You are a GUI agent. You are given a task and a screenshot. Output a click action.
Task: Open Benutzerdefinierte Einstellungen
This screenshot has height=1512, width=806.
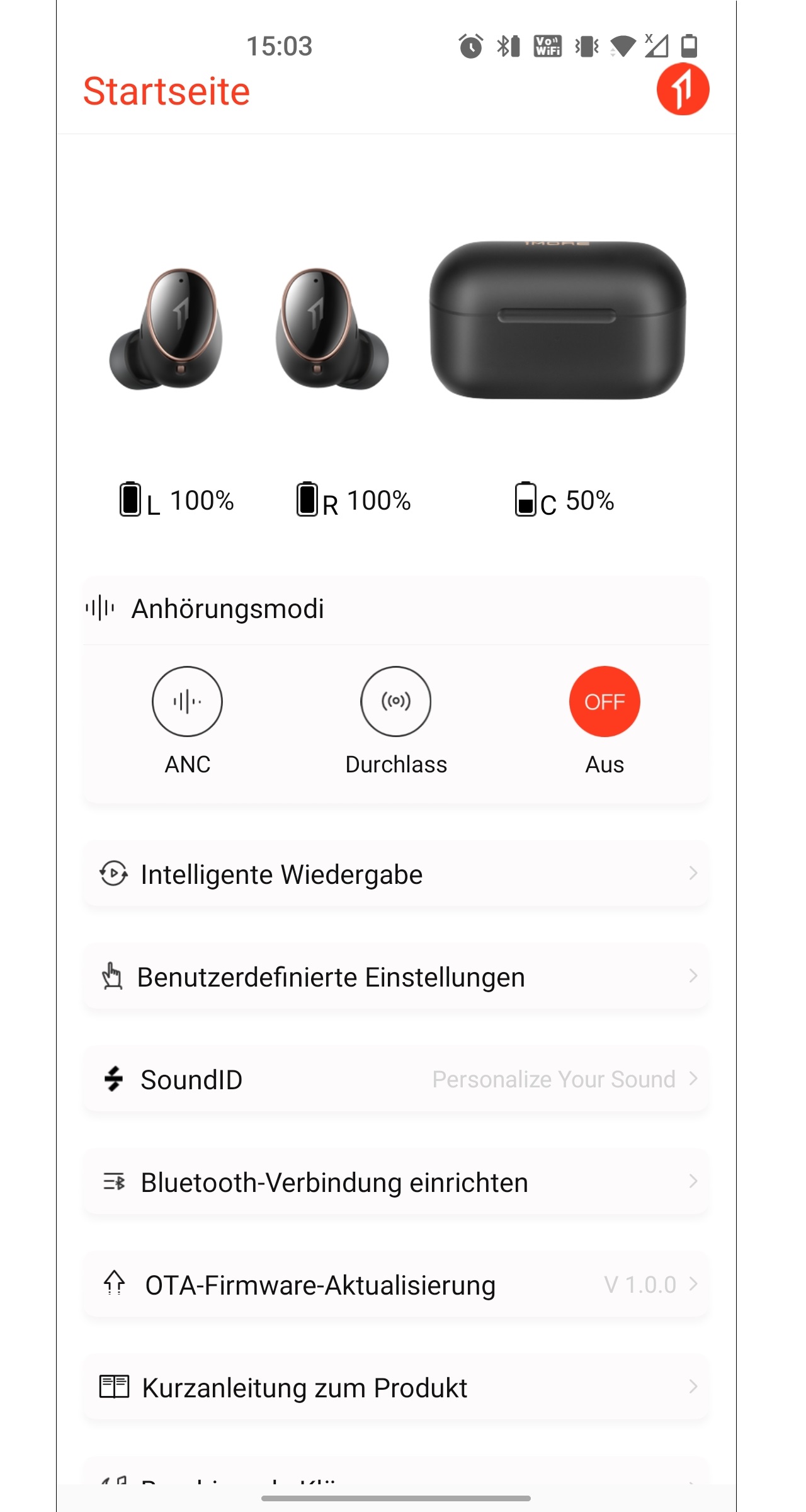pyautogui.click(x=396, y=976)
